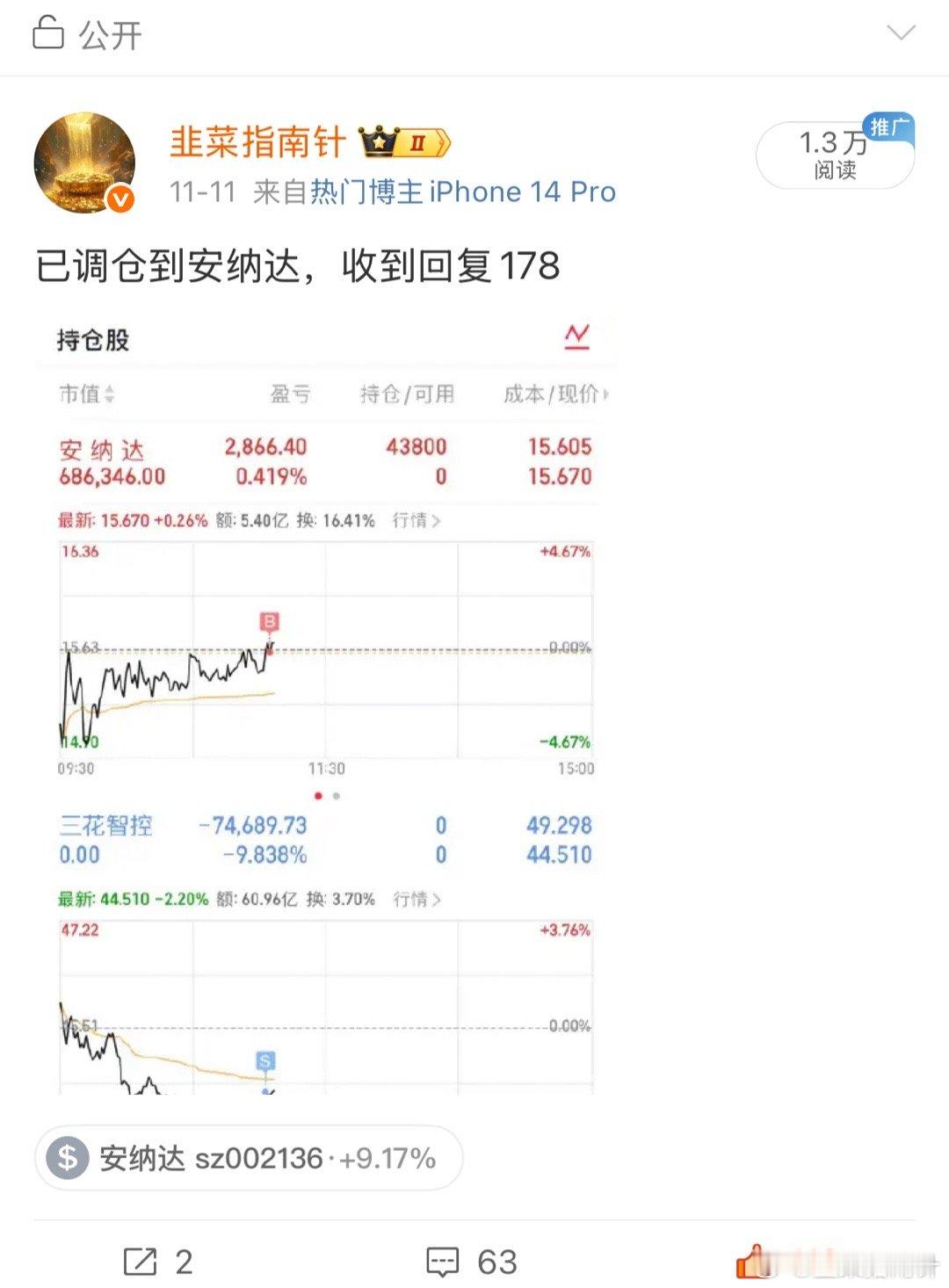This screenshot has width=949, height=1288.
Task: Open the crown level badge next to 韭菜指南针
Action: (404, 141)
